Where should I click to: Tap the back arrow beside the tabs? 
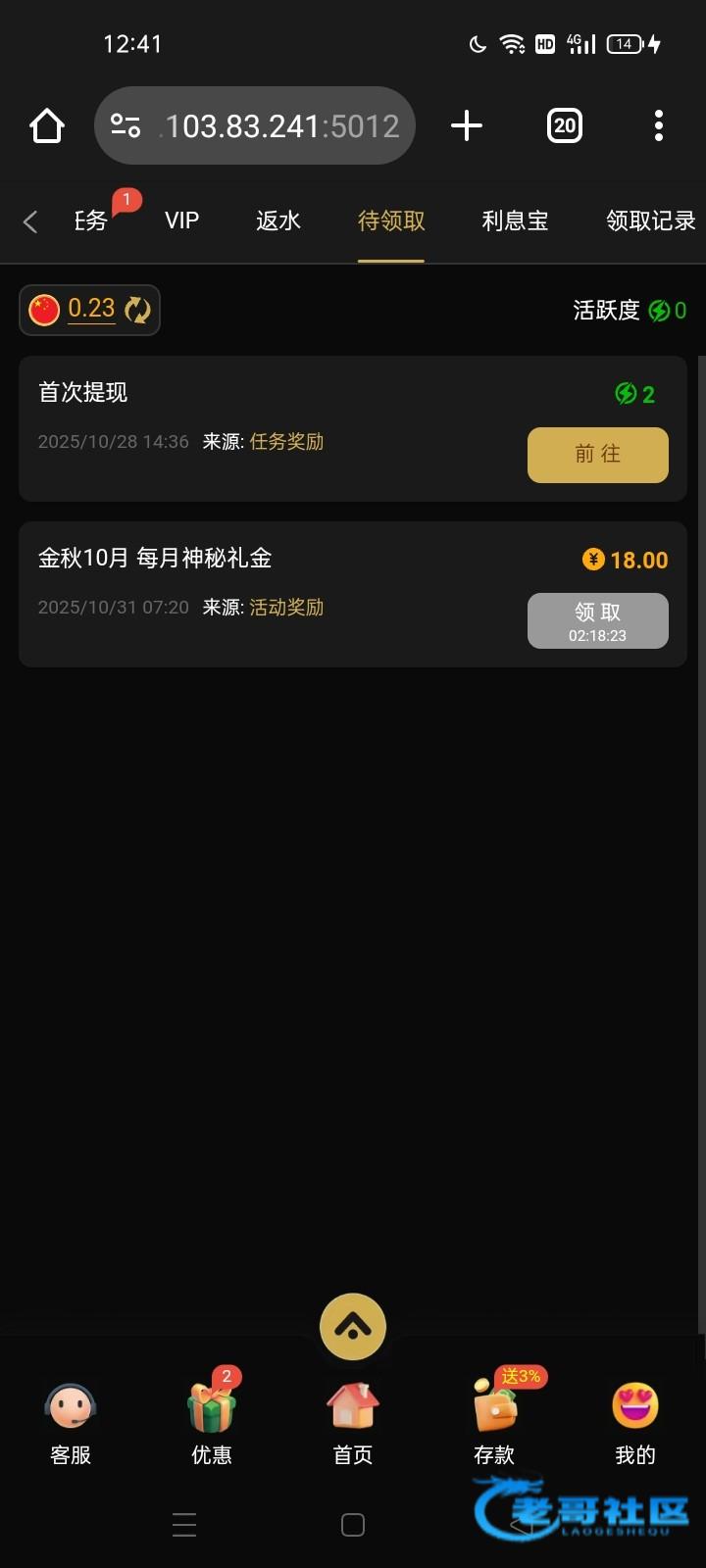coord(30,221)
